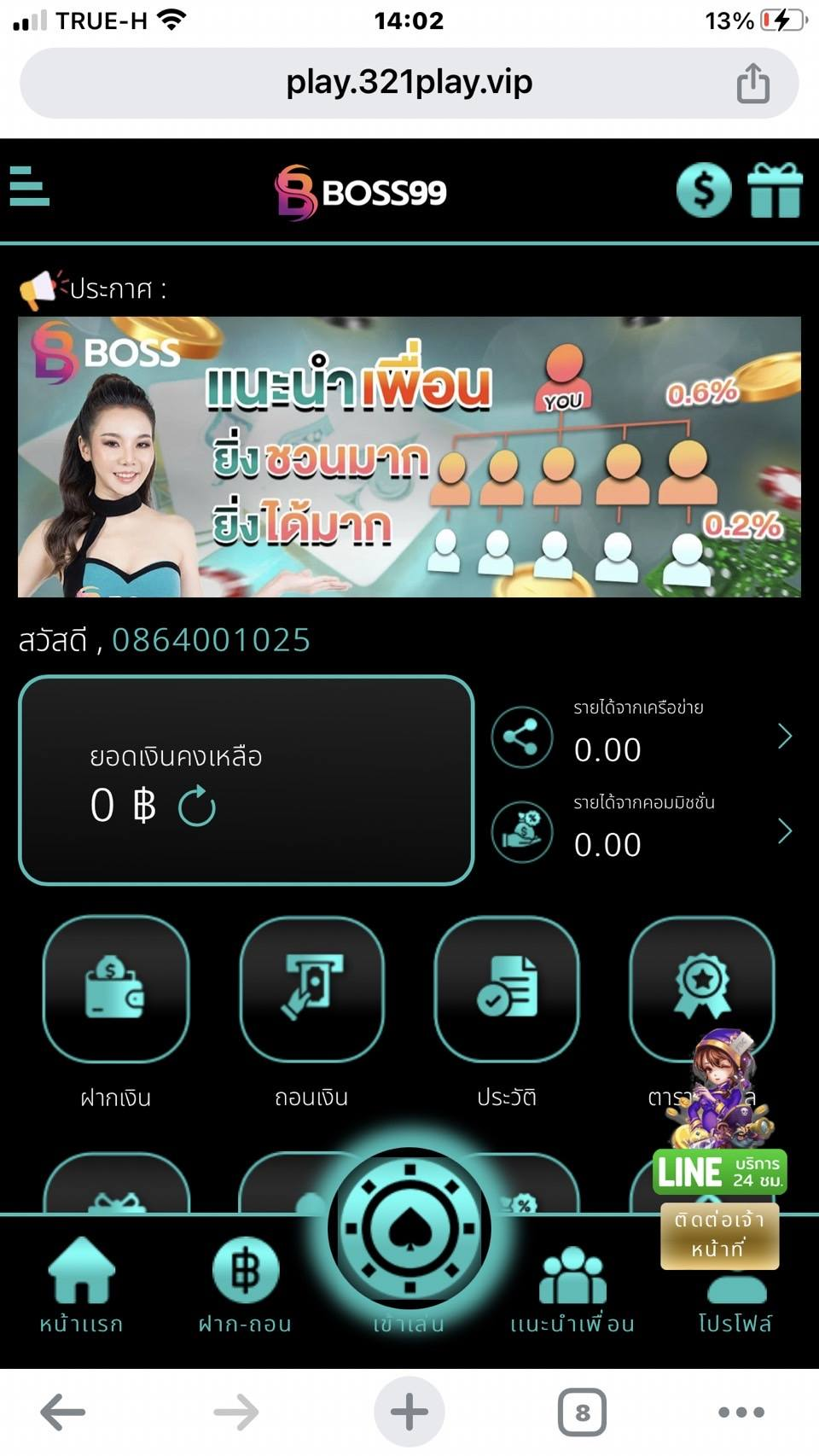819x1456 pixels.
Task: Open the browser tabs switcher
Action: [x=582, y=1412]
